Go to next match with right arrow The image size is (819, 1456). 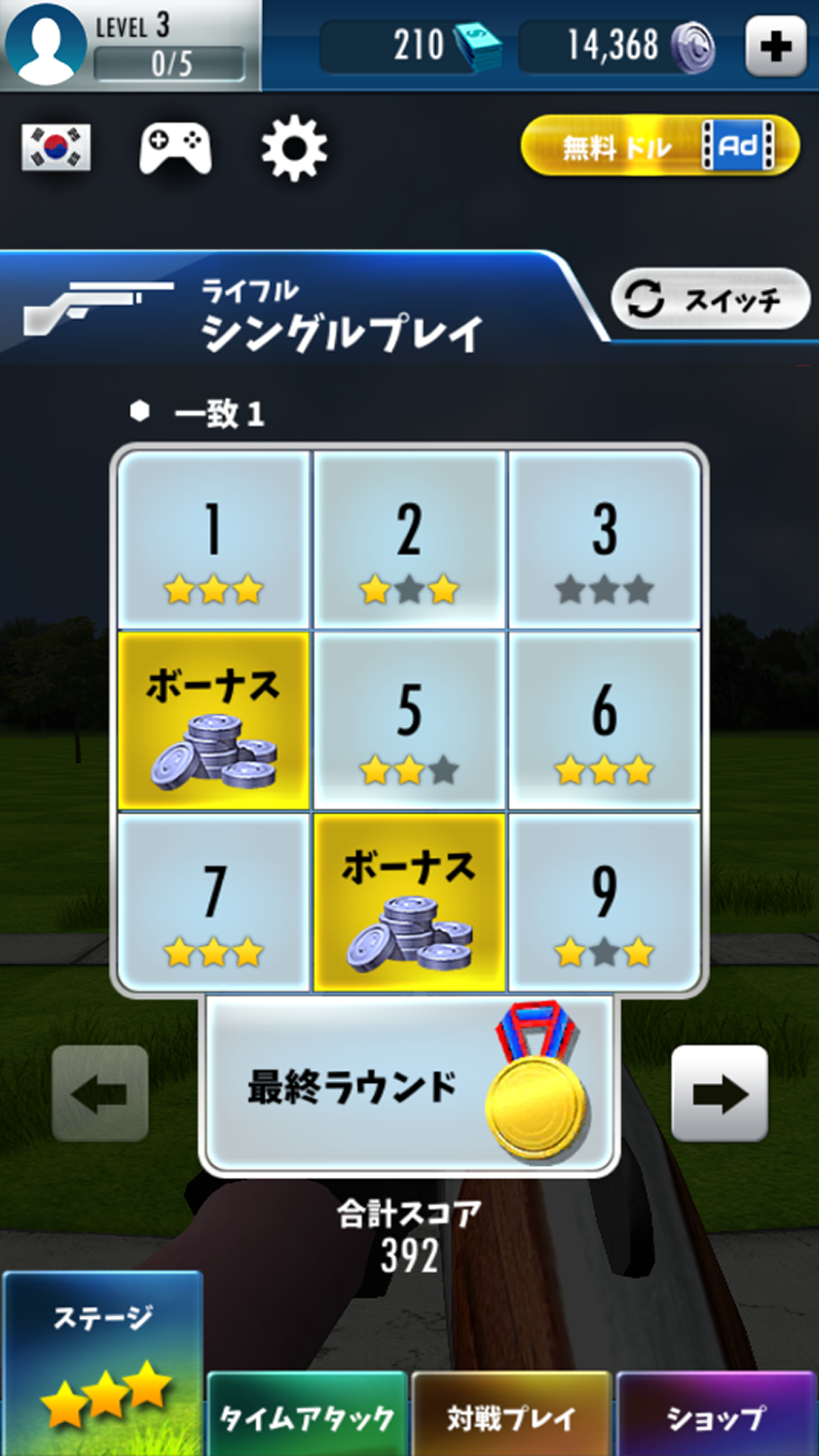[x=719, y=1093]
